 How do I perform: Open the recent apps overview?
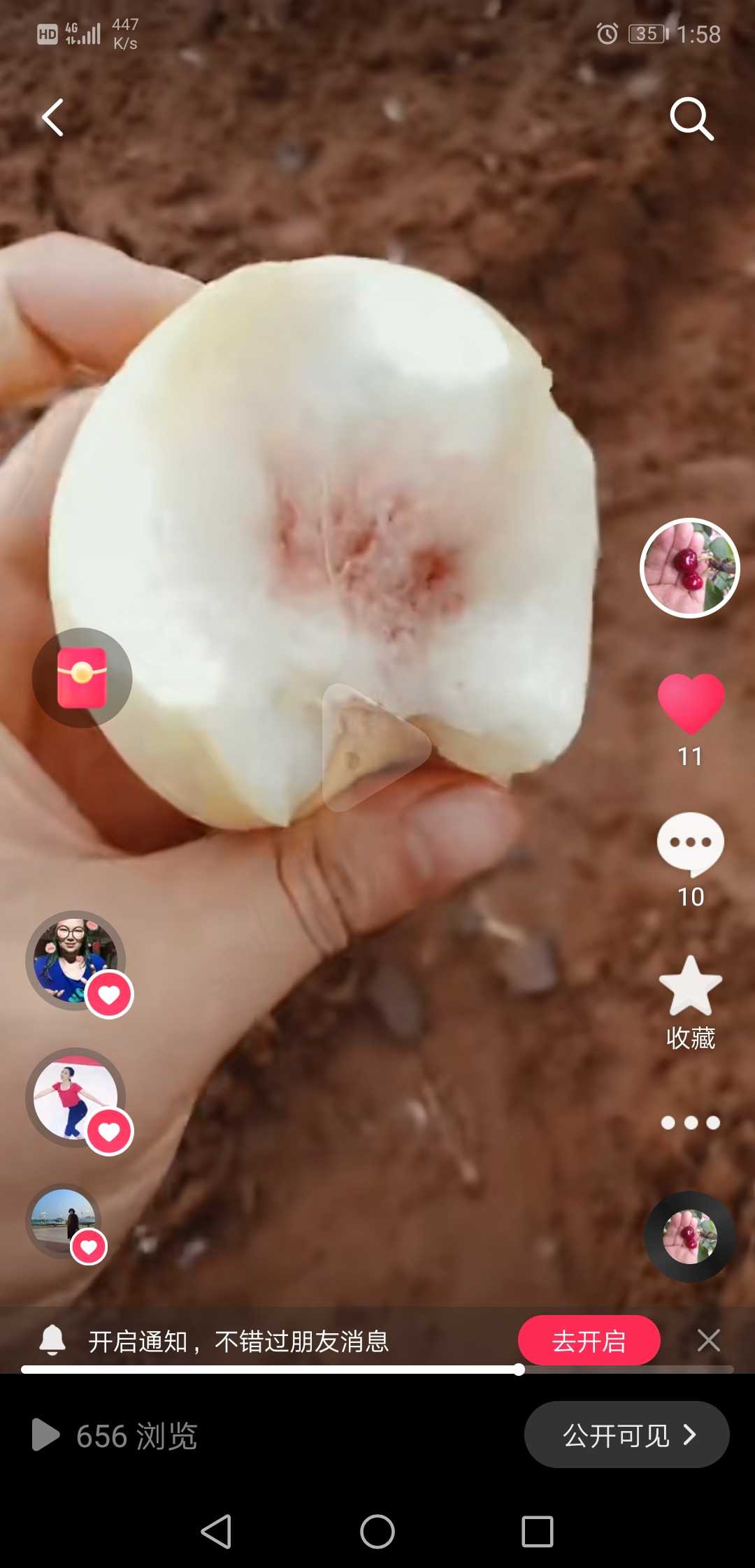(x=537, y=1532)
